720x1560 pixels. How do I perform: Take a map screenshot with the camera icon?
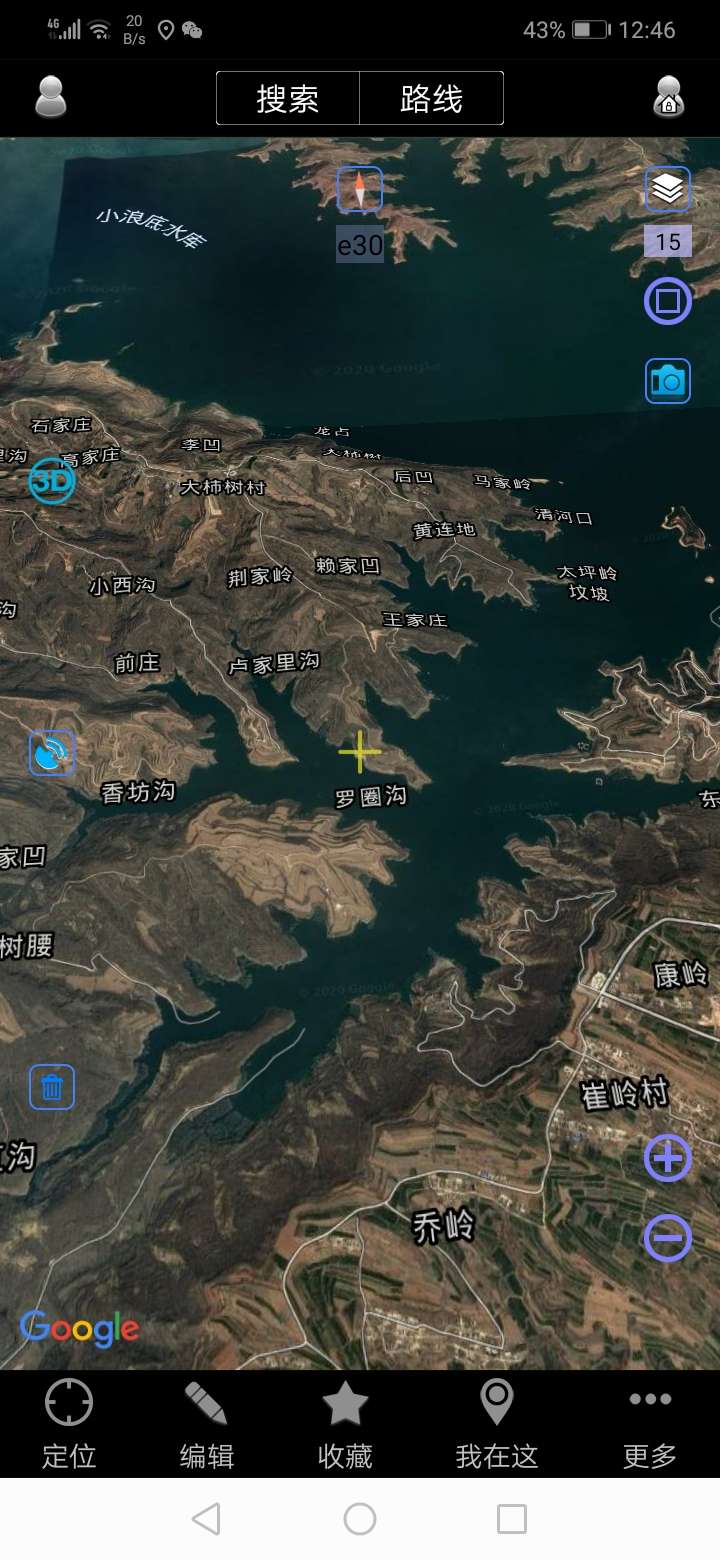pos(667,381)
